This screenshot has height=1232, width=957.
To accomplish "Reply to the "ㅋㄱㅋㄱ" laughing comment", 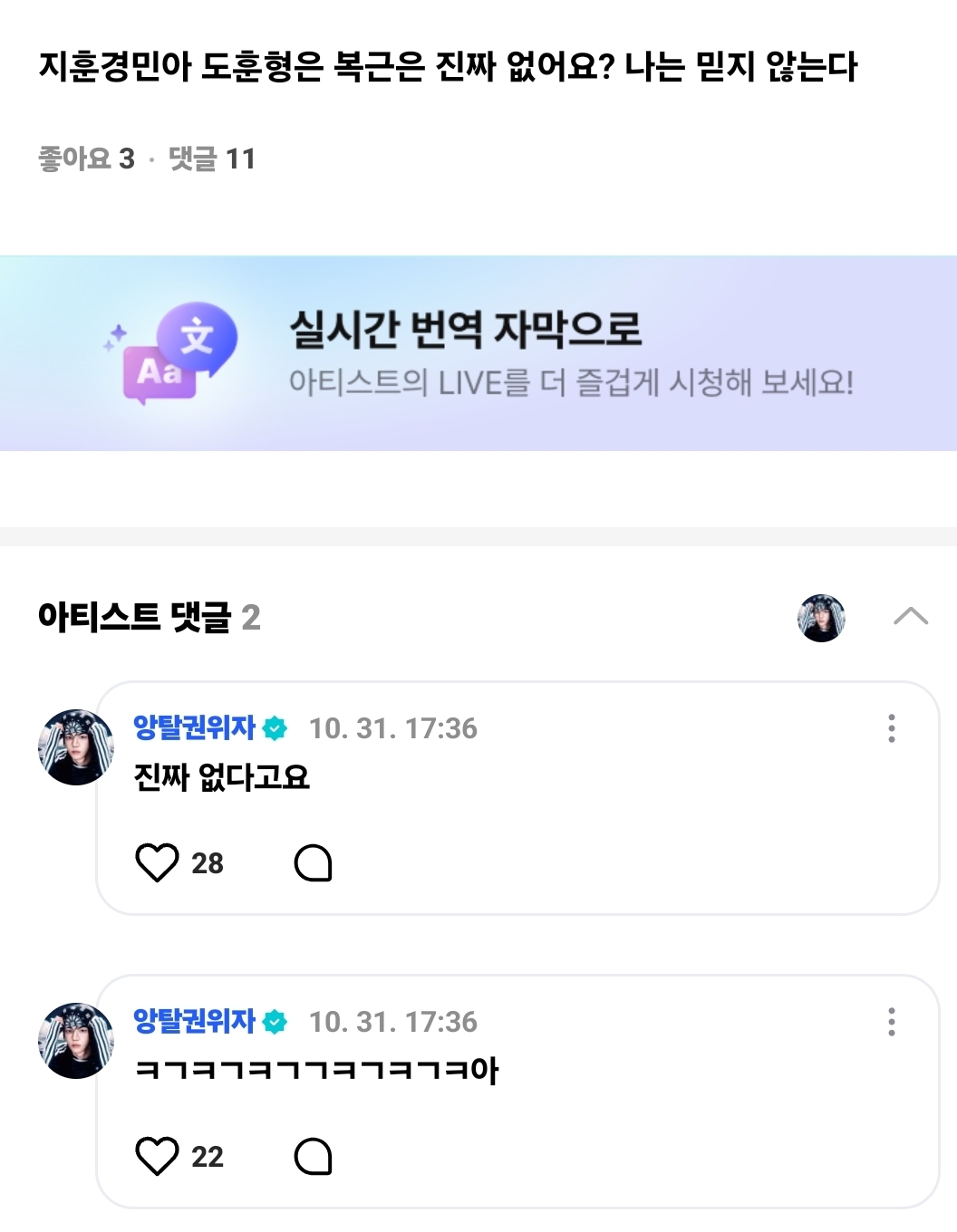I will 313,1157.
